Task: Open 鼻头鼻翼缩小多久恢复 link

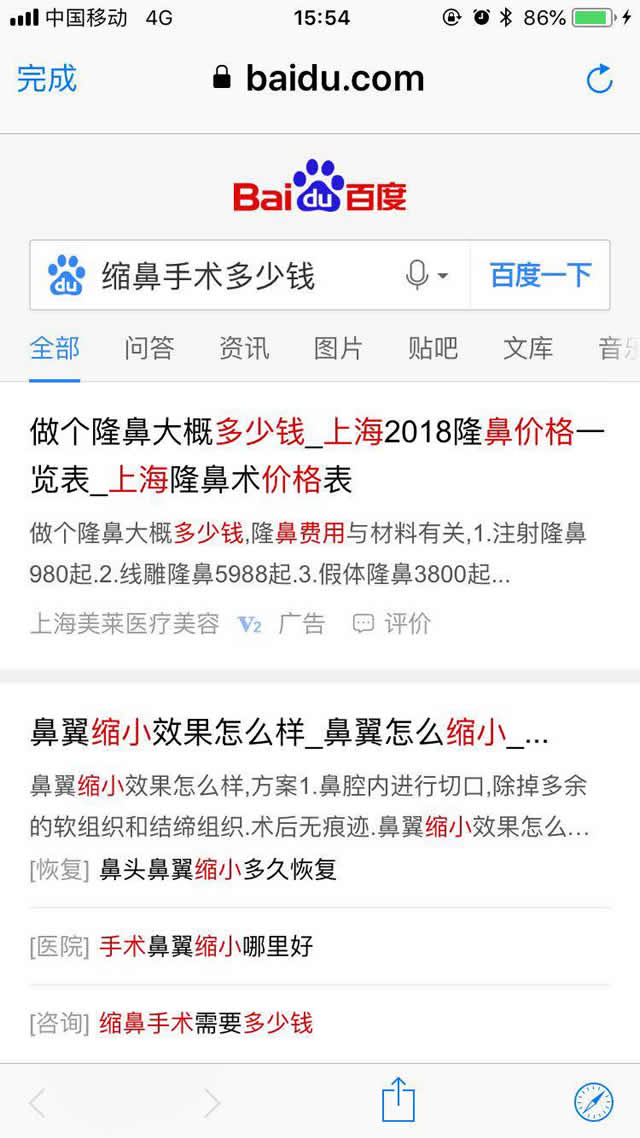Action: click(x=218, y=869)
